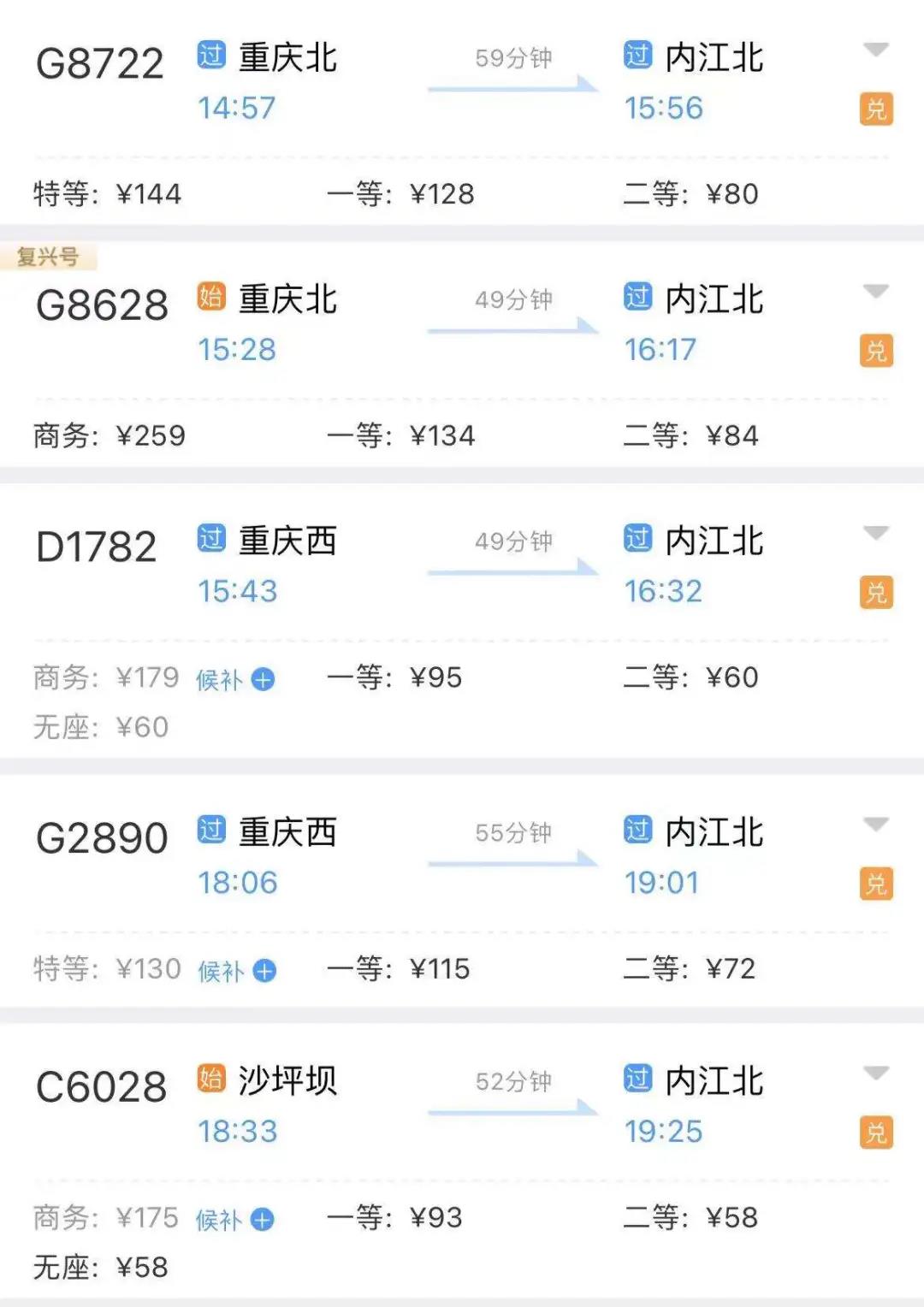This screenshot has height=1307, width=924.
Task: Open the G8628 train listing
Action: coord(102,306)
